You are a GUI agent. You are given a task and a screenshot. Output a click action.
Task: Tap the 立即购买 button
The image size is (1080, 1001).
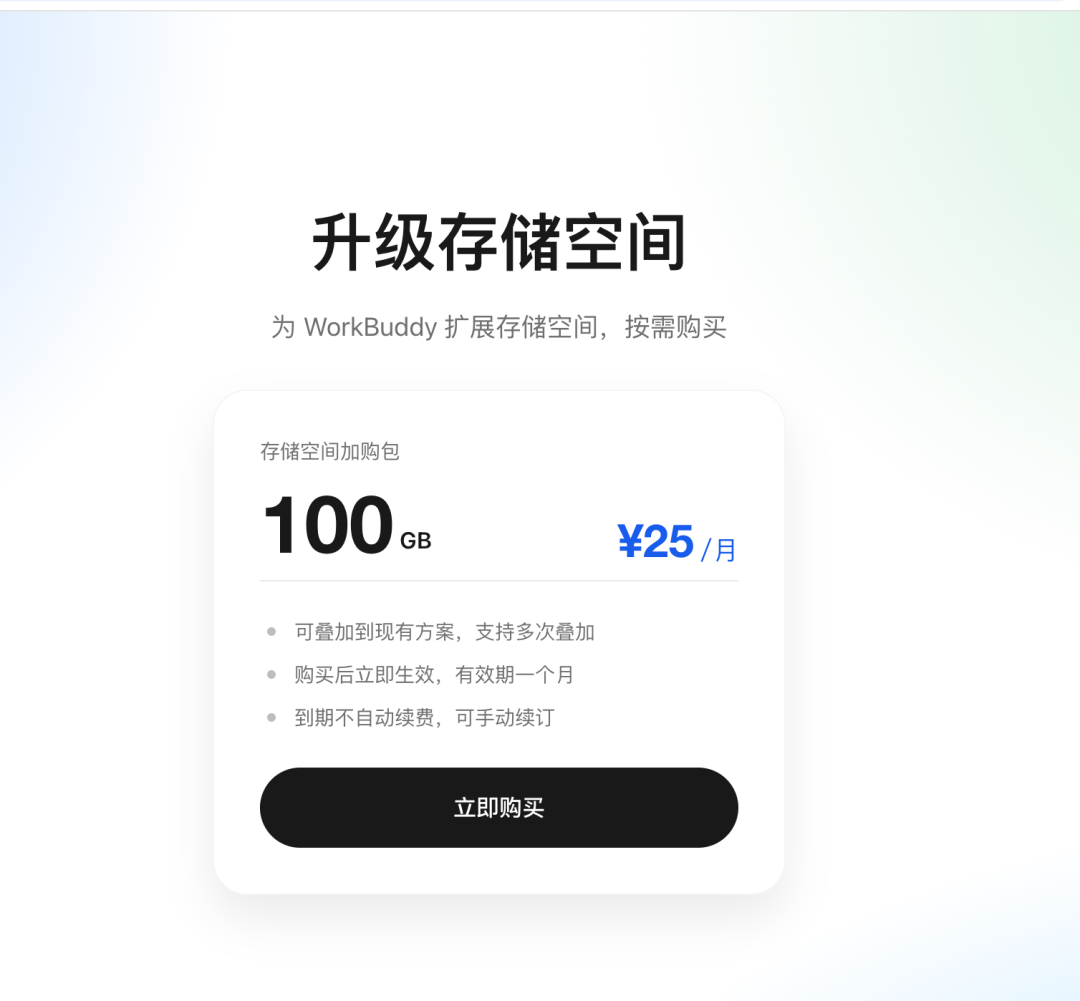[x=499, y=807]
